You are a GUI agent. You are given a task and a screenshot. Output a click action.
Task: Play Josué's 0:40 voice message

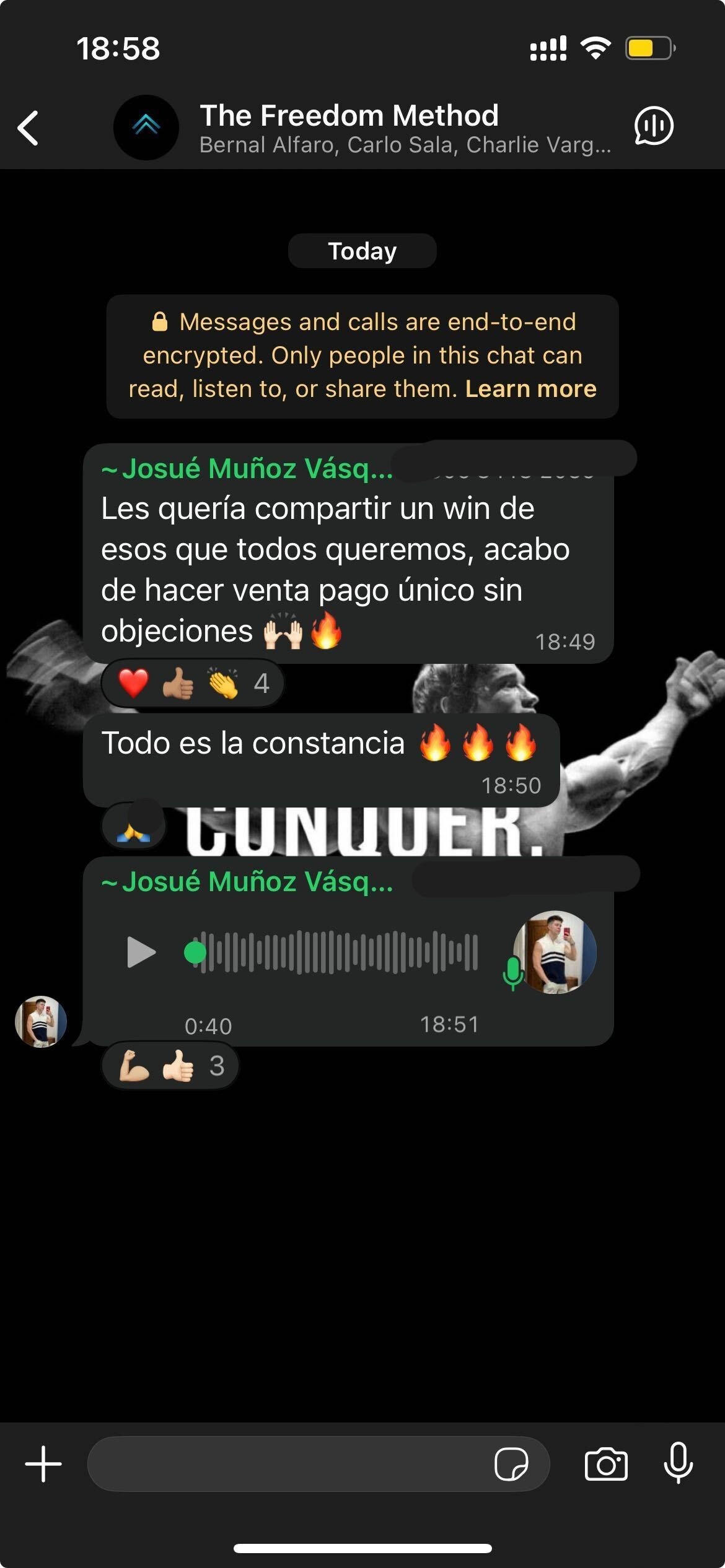click(141, 952)
